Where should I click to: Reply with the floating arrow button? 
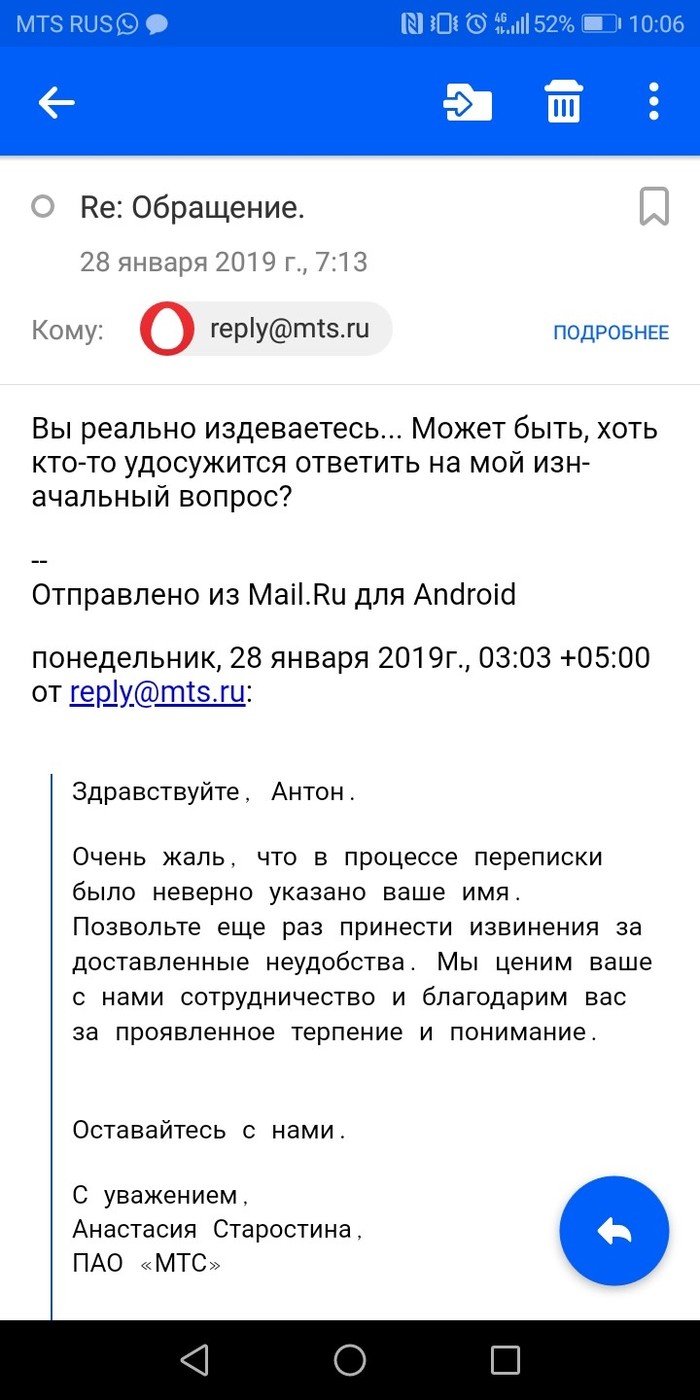(614, 1231)
